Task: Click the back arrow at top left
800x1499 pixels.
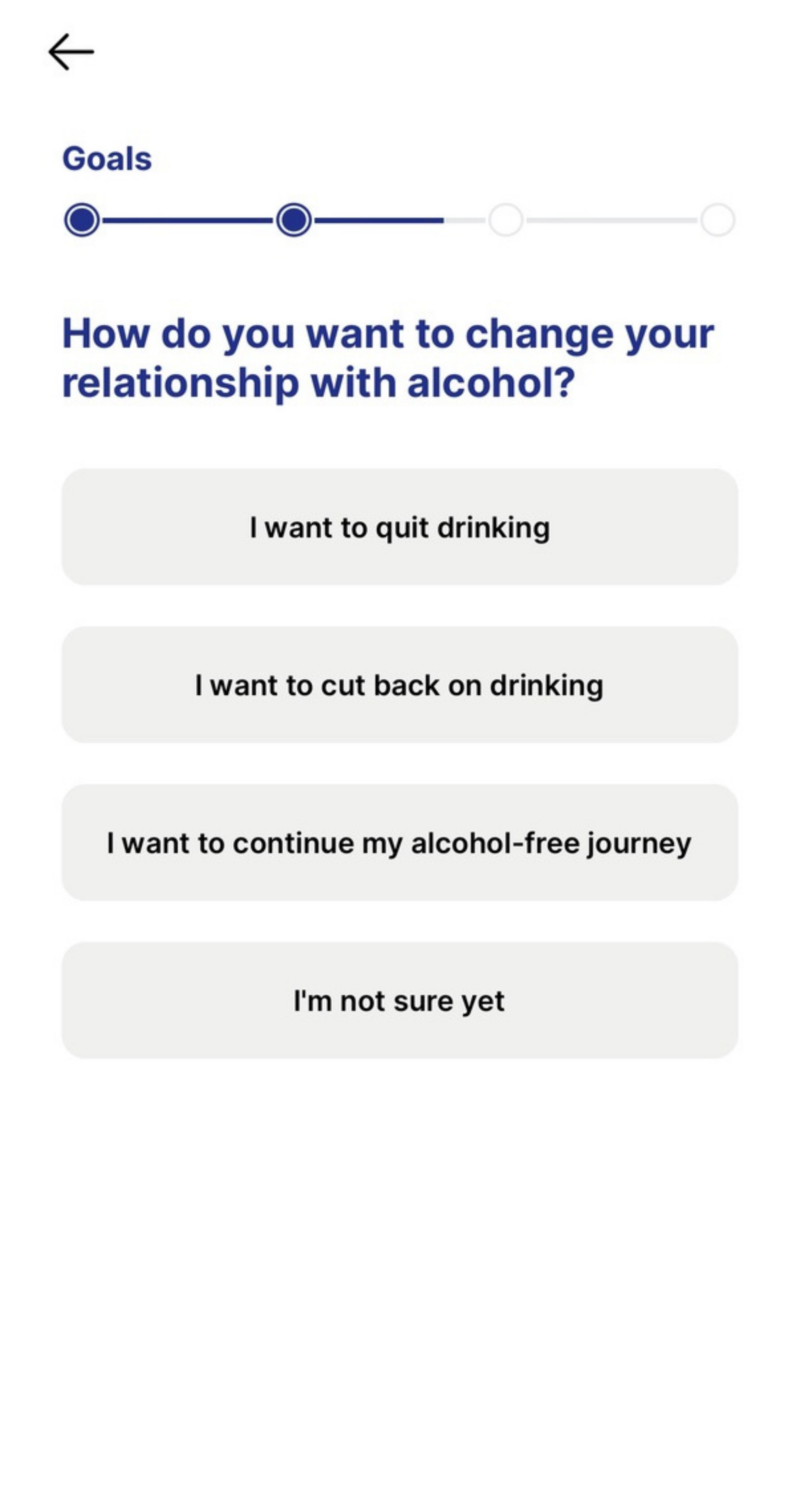Action: [70, 50]
